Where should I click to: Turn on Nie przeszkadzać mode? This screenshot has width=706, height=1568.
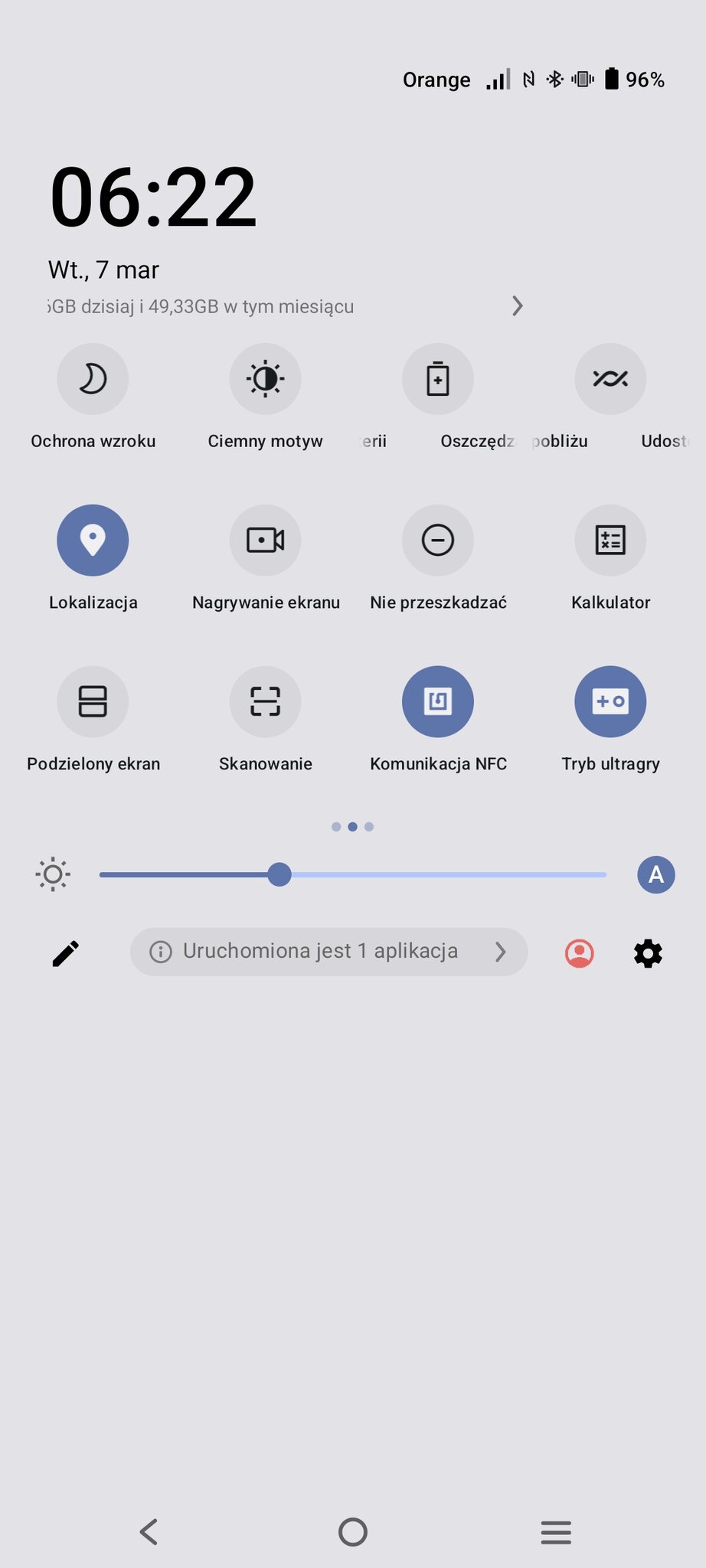point(438,540)
